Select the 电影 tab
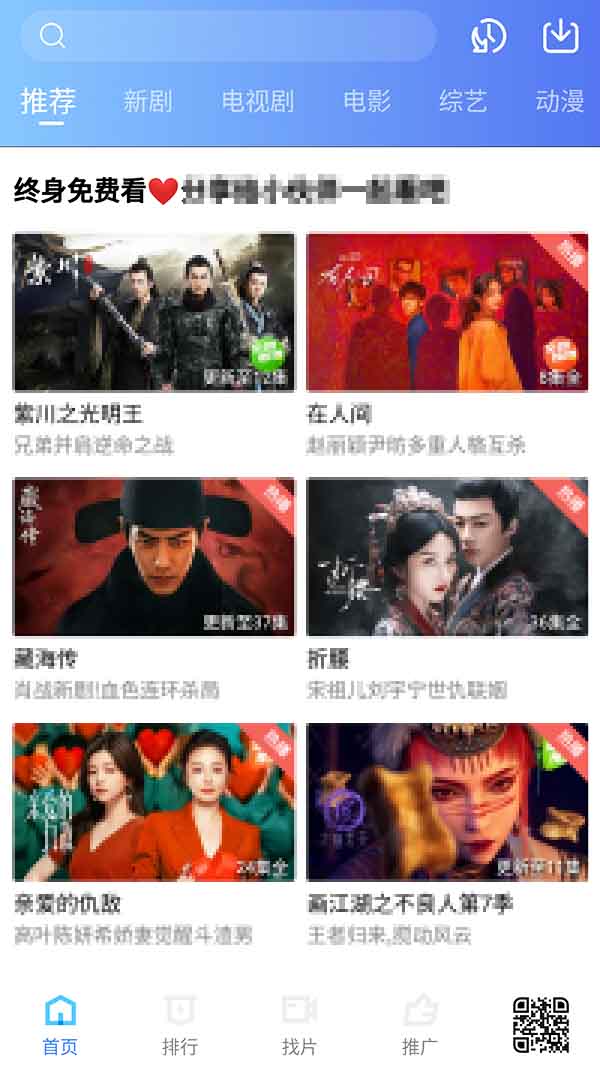This screenshot has width=600, height=1073. click(x=367, y=101)
